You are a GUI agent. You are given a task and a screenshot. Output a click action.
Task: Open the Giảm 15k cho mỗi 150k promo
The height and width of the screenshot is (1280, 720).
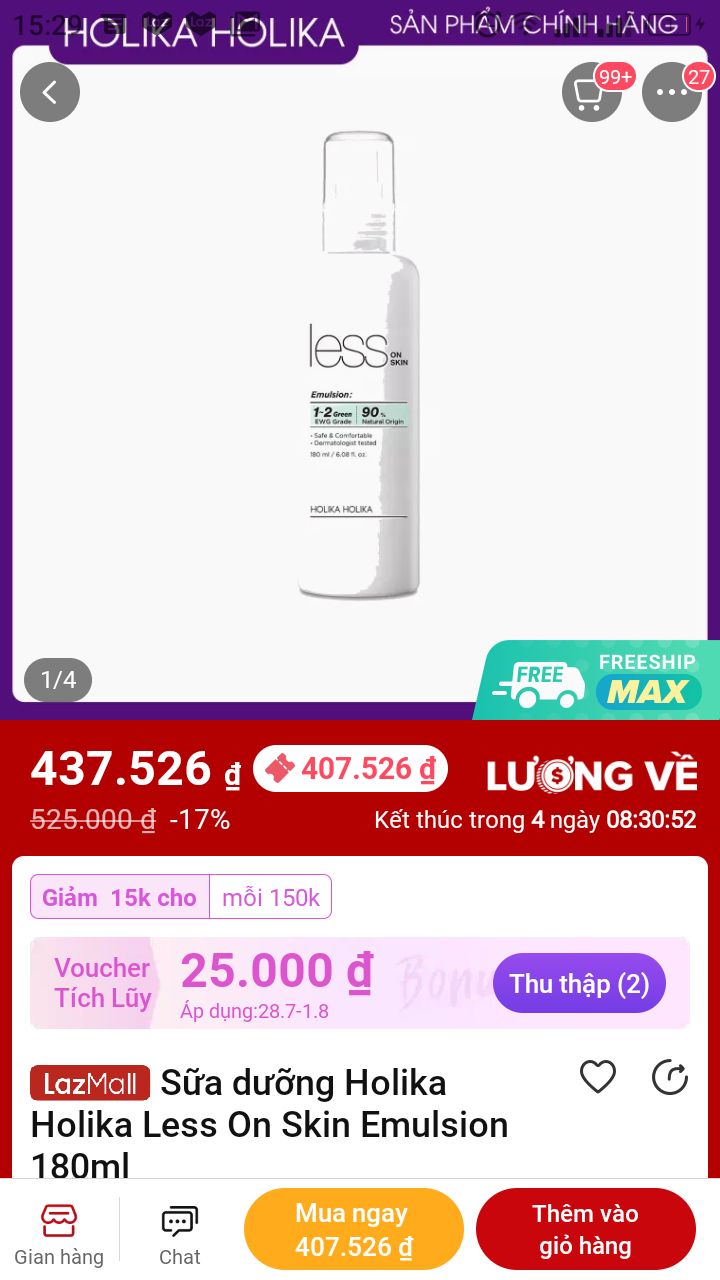coord(181,897)
